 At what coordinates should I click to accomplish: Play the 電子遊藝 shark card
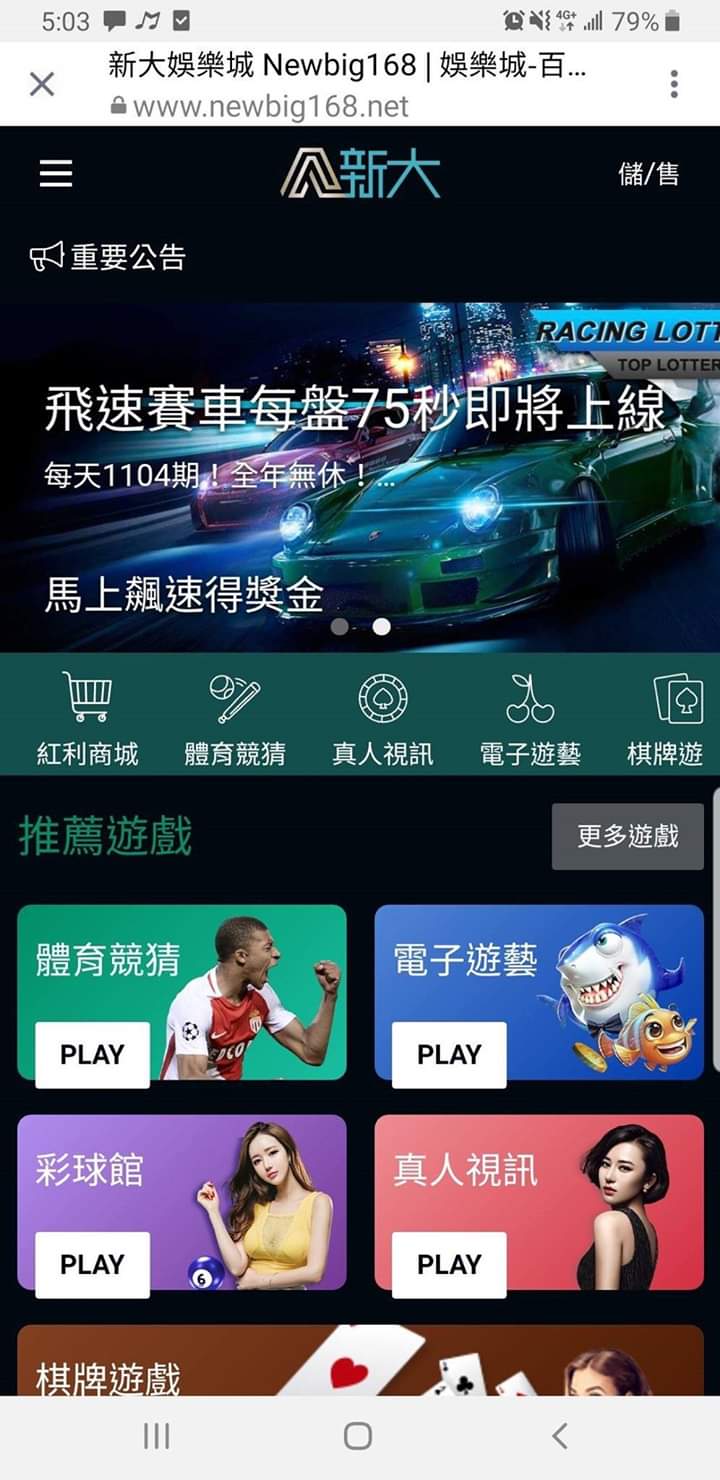pos(449,1054)
